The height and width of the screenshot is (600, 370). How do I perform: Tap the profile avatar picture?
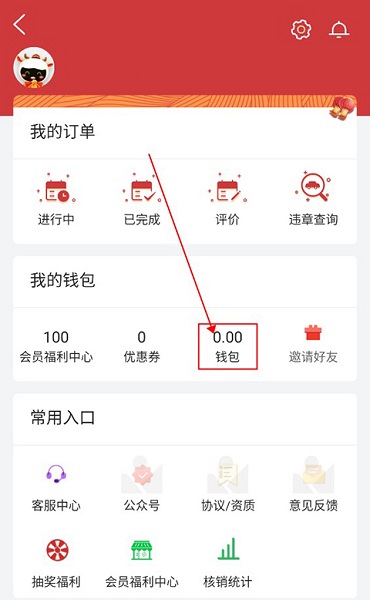[x=34, y=68]
